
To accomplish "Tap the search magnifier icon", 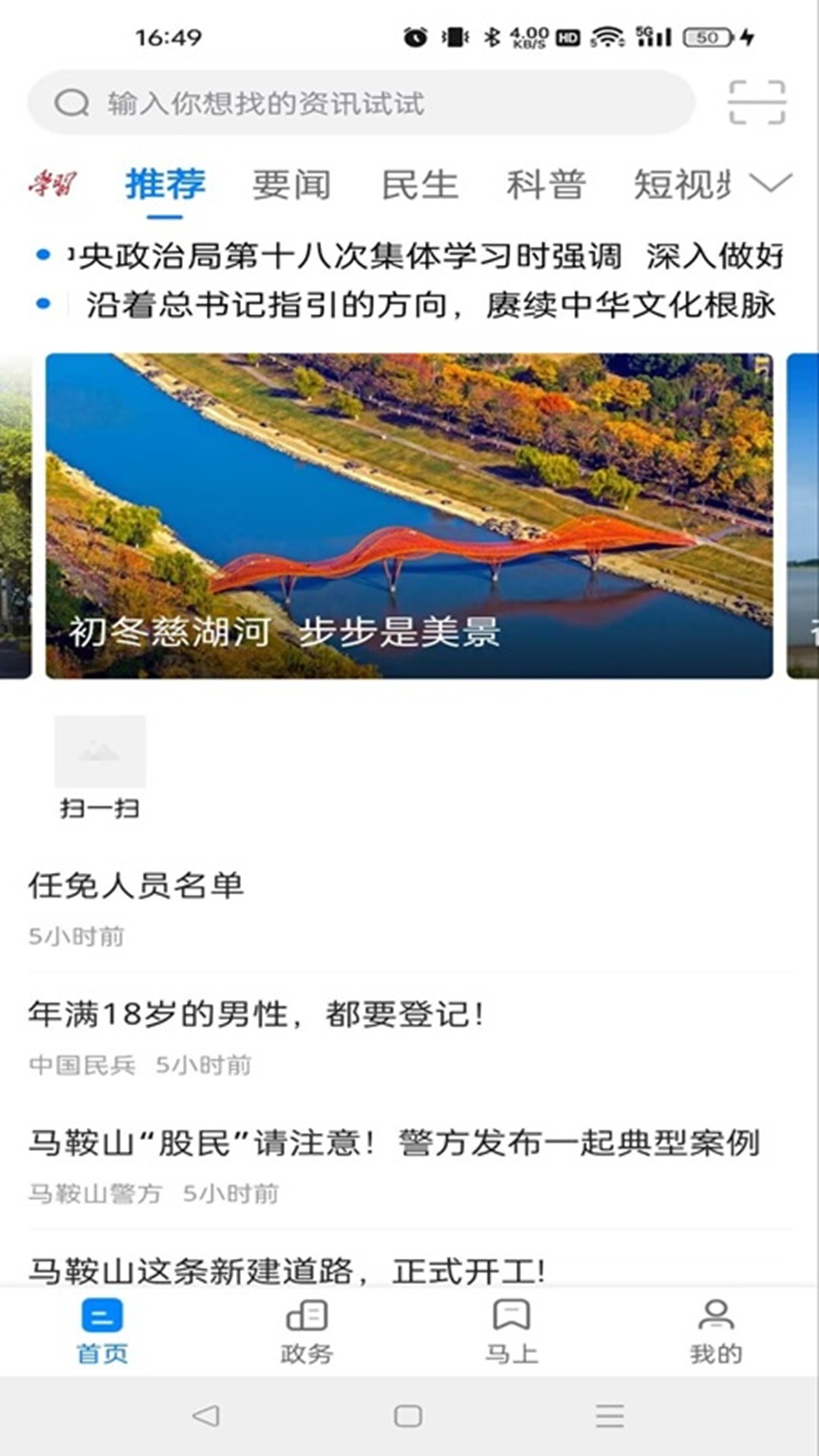I will (72, 102).
